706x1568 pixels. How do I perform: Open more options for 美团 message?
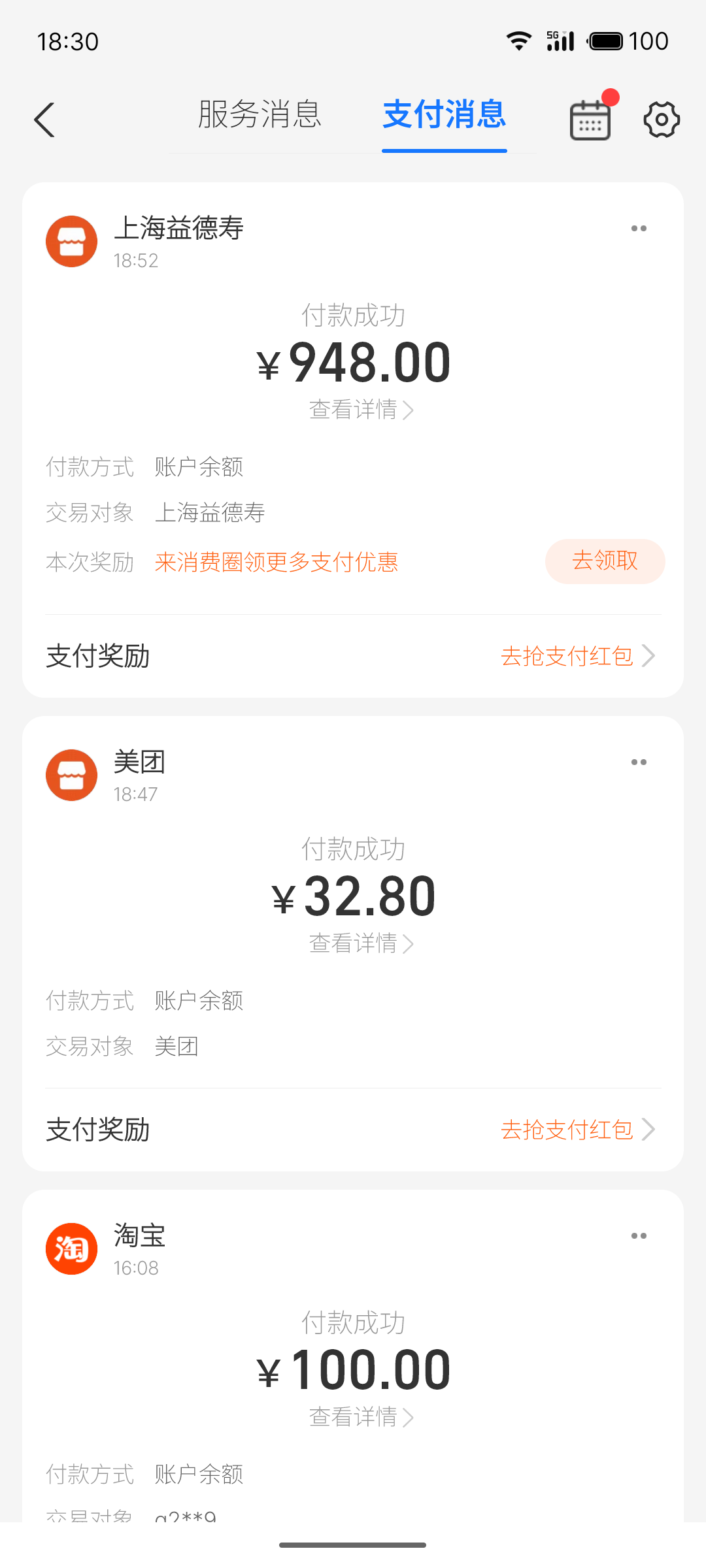pos(639,762)
